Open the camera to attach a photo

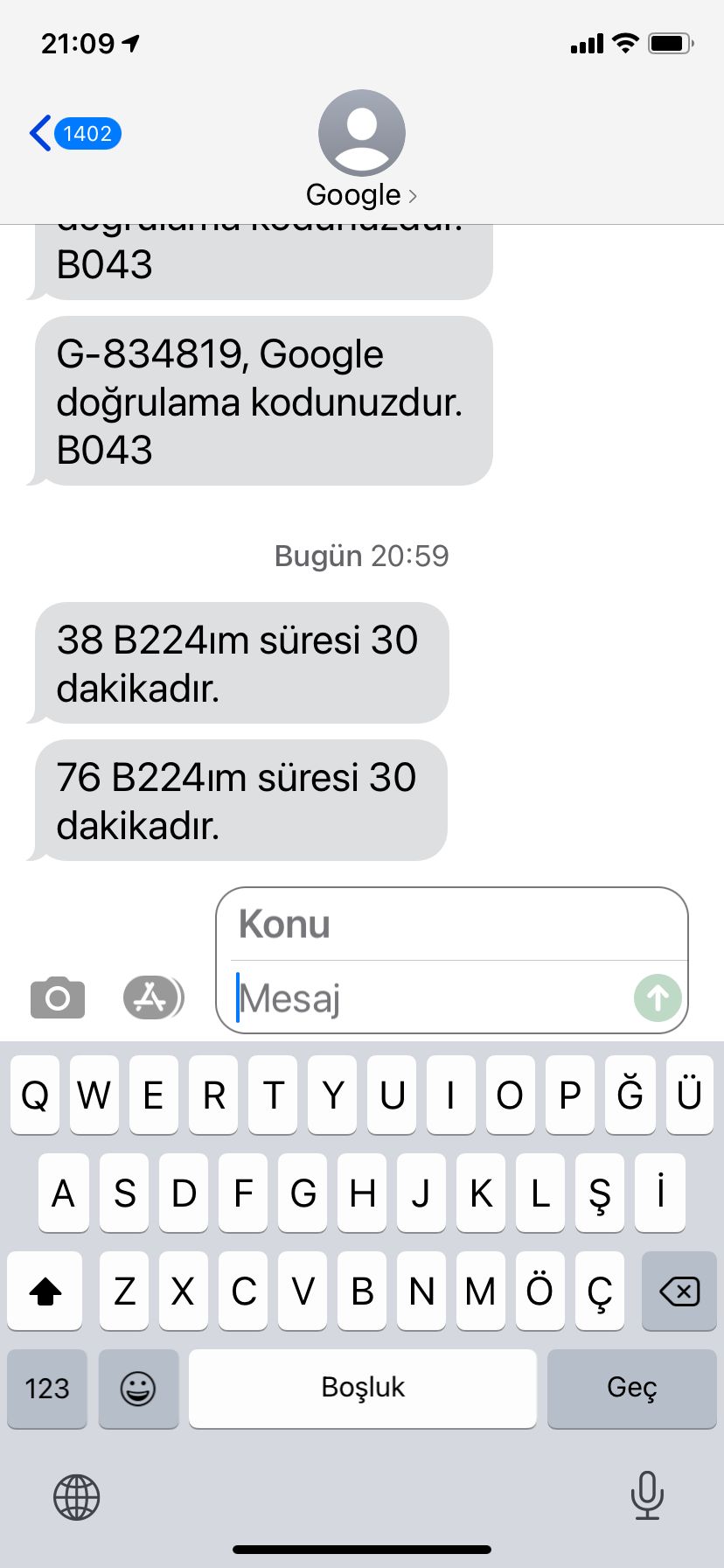click(58, 997)
